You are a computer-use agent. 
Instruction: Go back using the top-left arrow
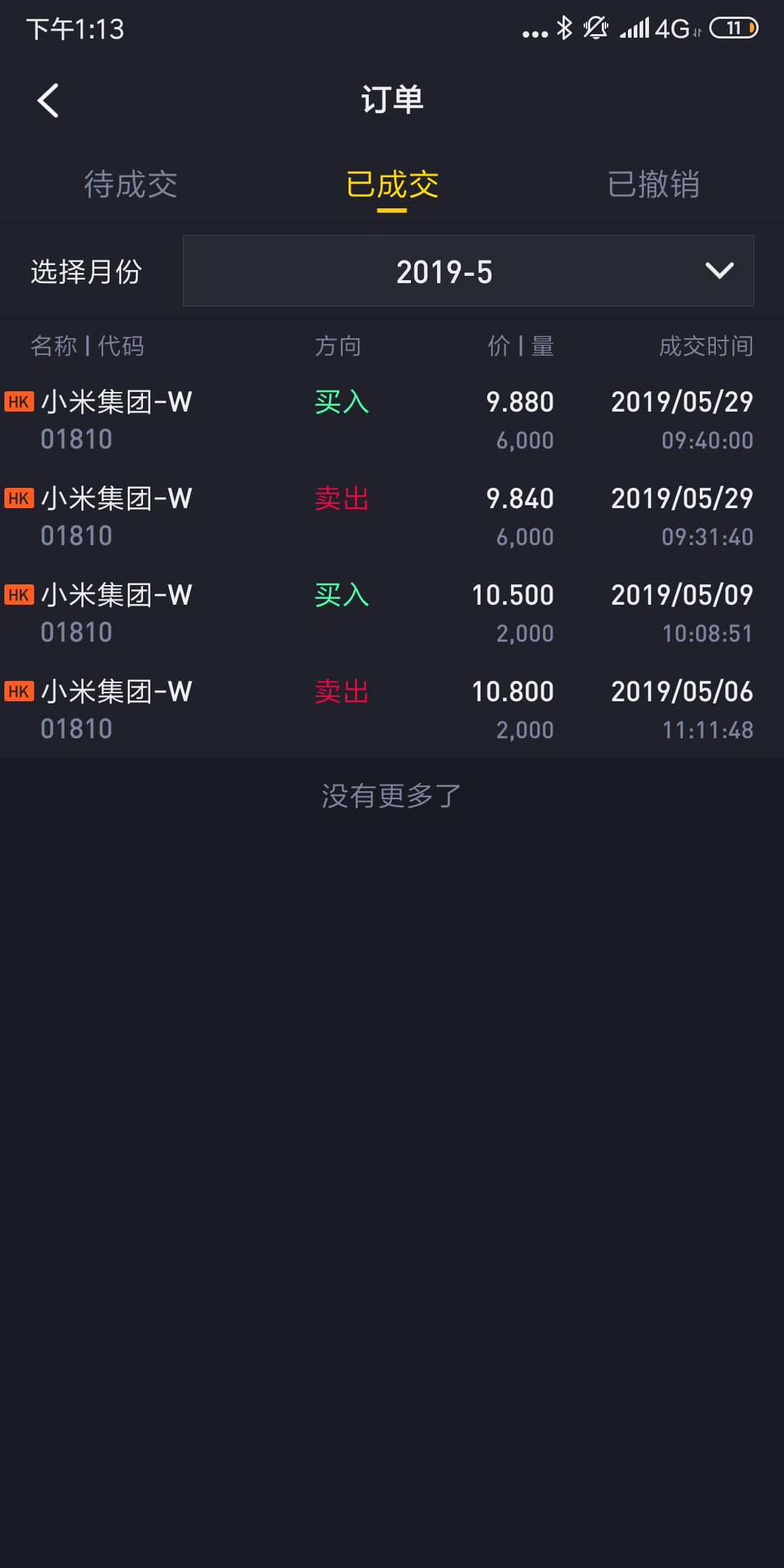point(48,100)
